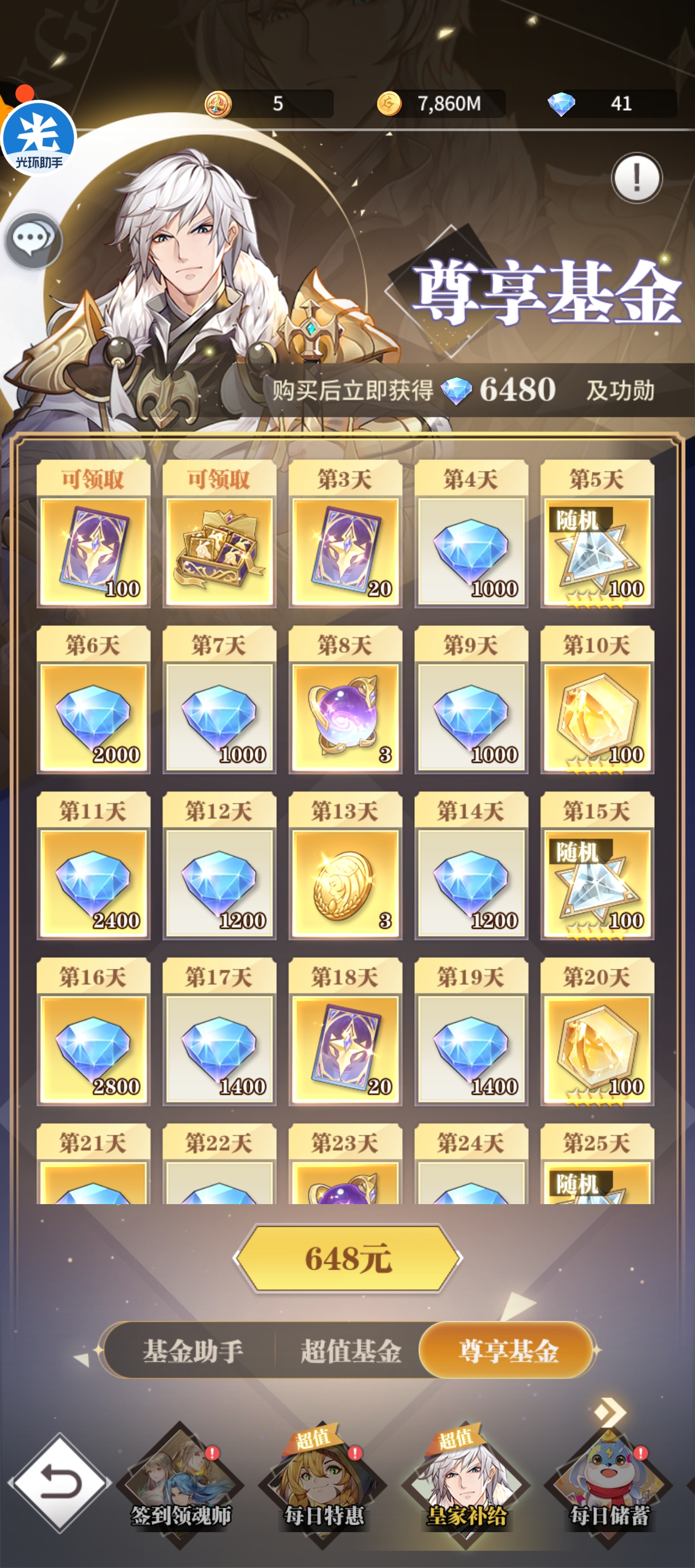Screen dimensions: 695x1568
Task: Buy the fund for 648元
Action: coord(347,1258)
